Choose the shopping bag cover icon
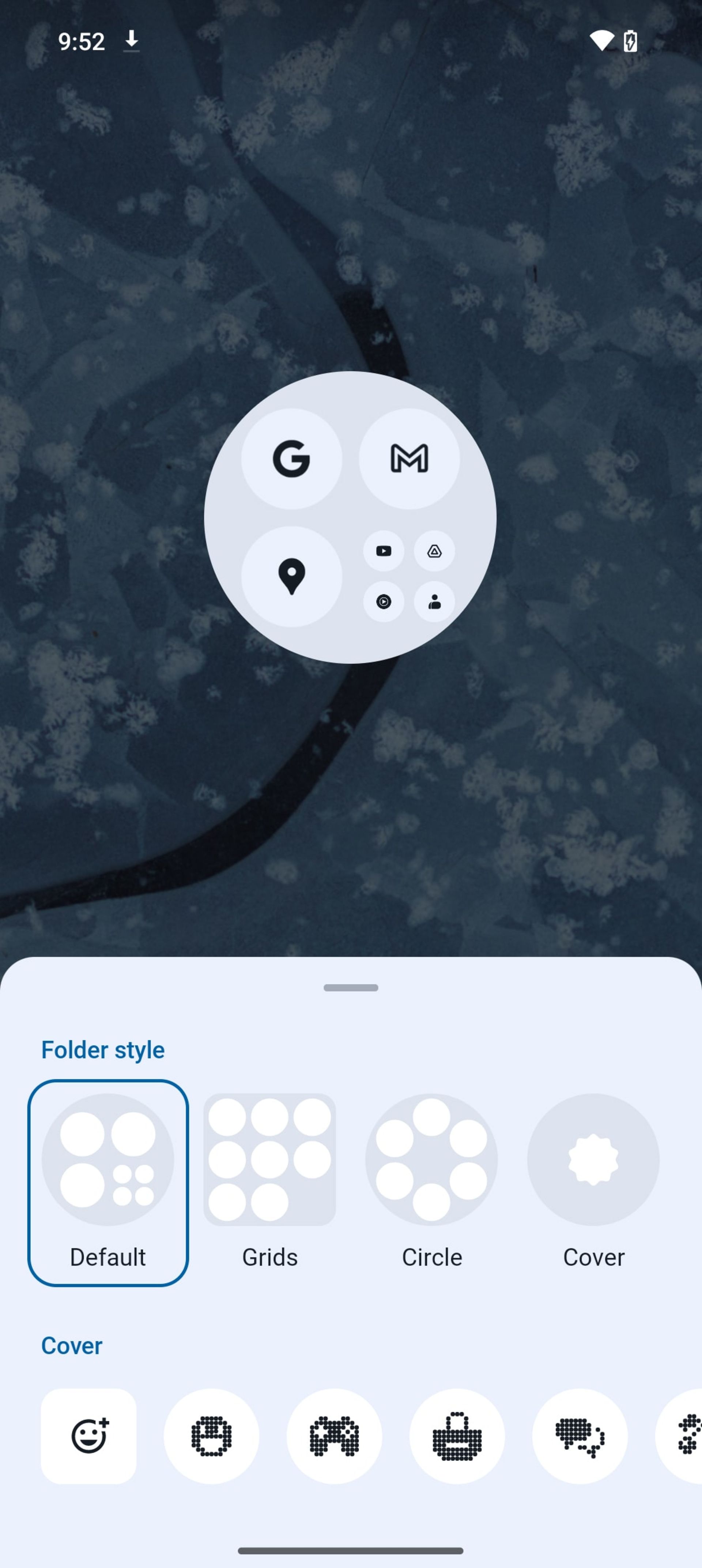This screenshot has height=1568, width=702. point(457,1436)
